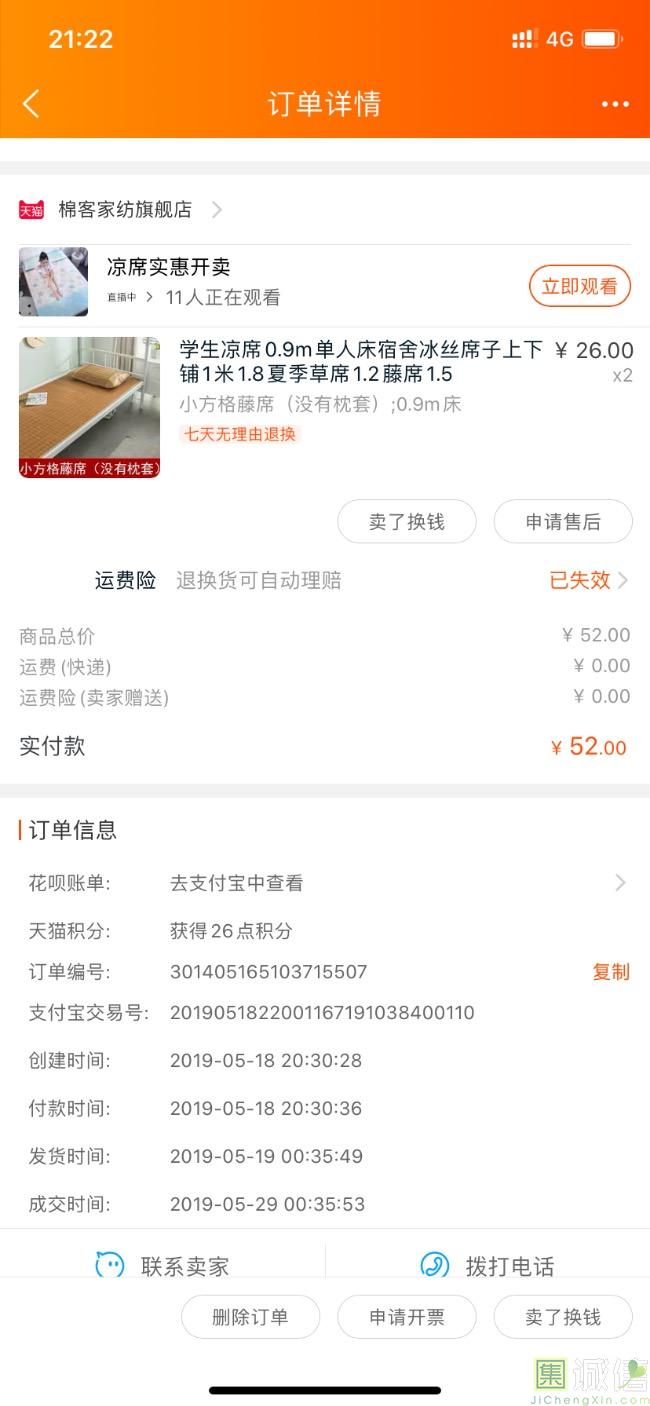This screenshot has width=650, height=1406.
Task: Open the 运费险 已失效 row
Action: [x=325, y=581]
